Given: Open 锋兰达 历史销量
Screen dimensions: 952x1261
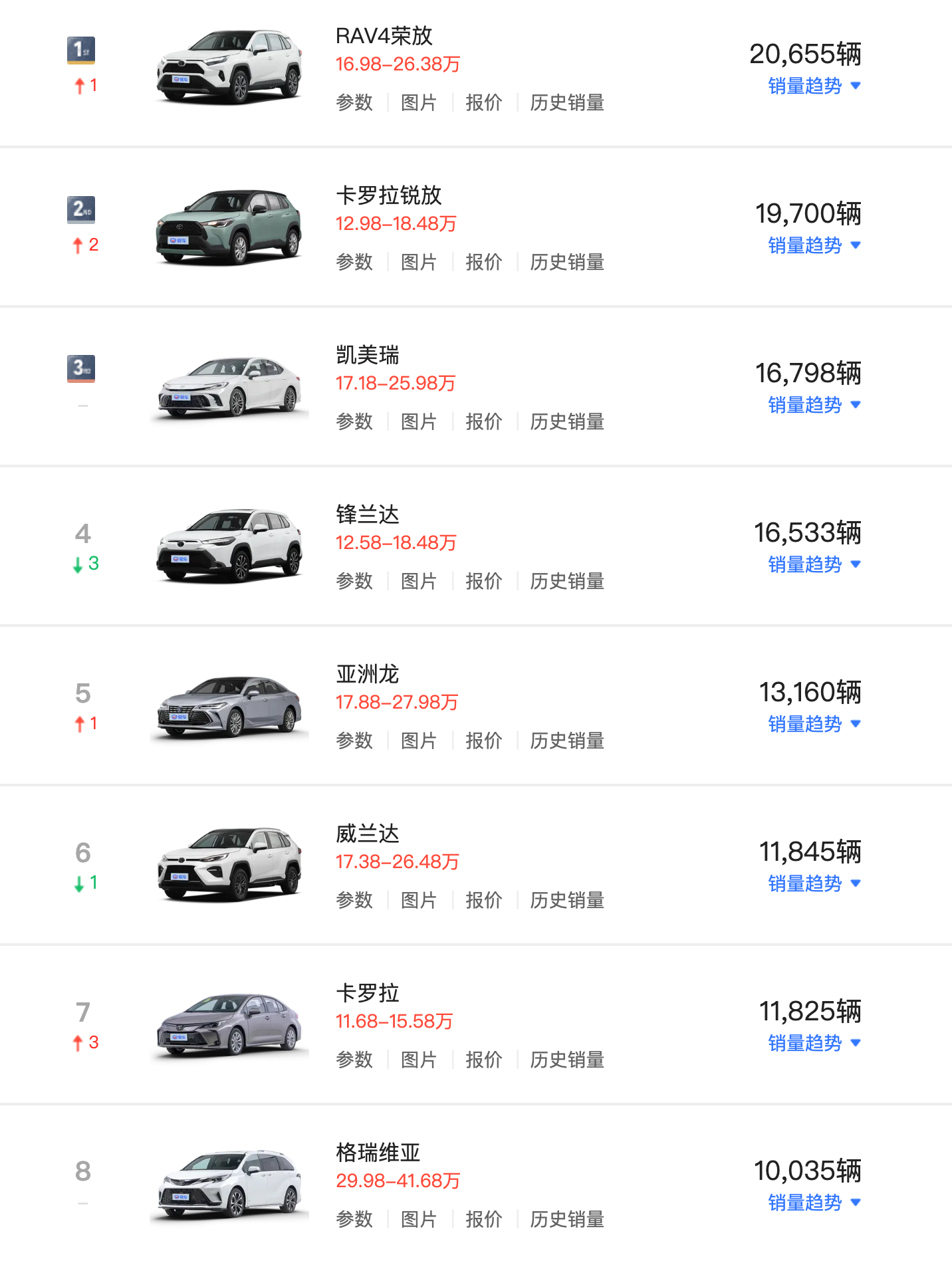Looking at the screenshot, I should coord(566,582).
